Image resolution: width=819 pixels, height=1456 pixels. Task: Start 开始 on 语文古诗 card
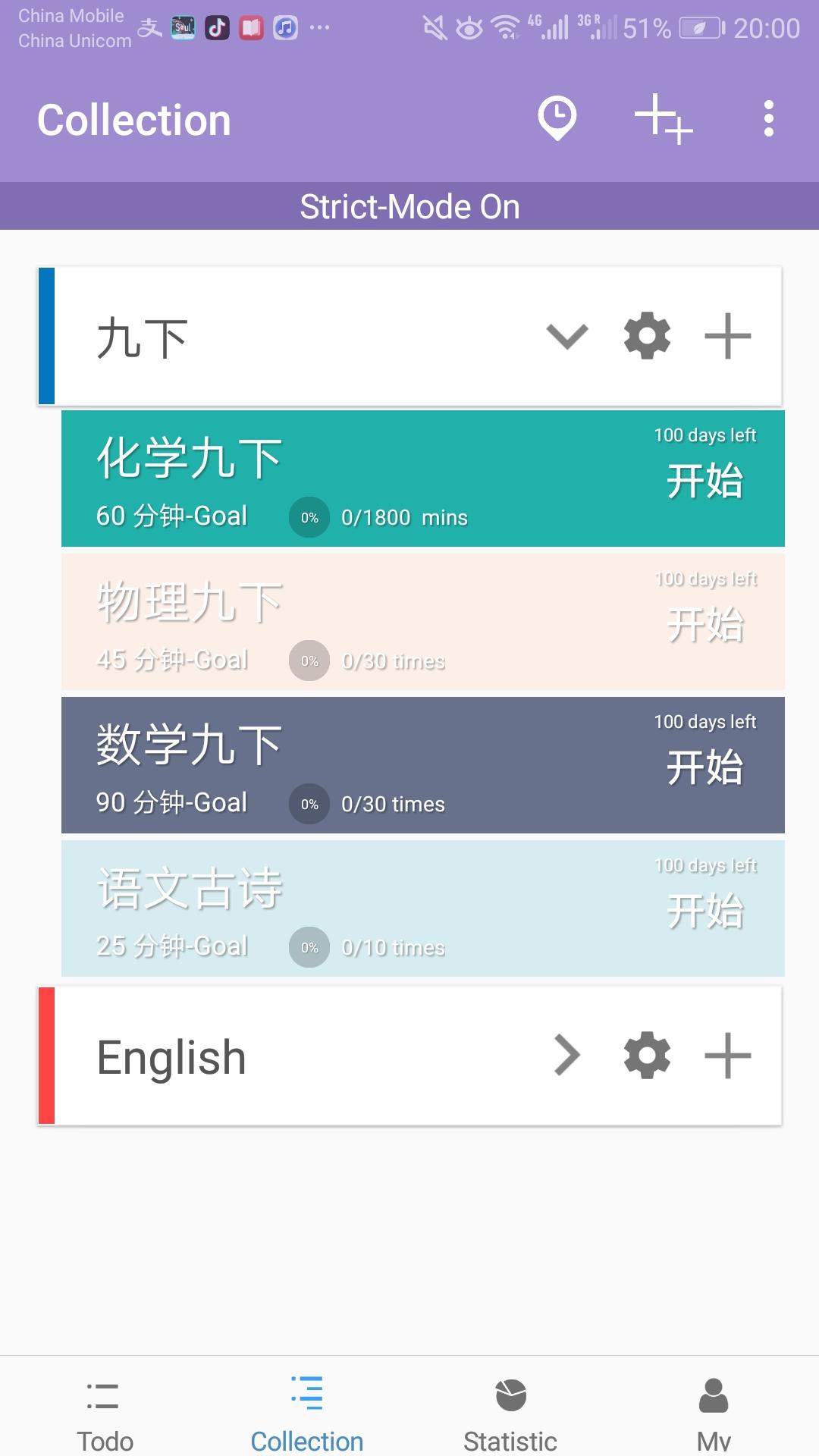(704, 910)
